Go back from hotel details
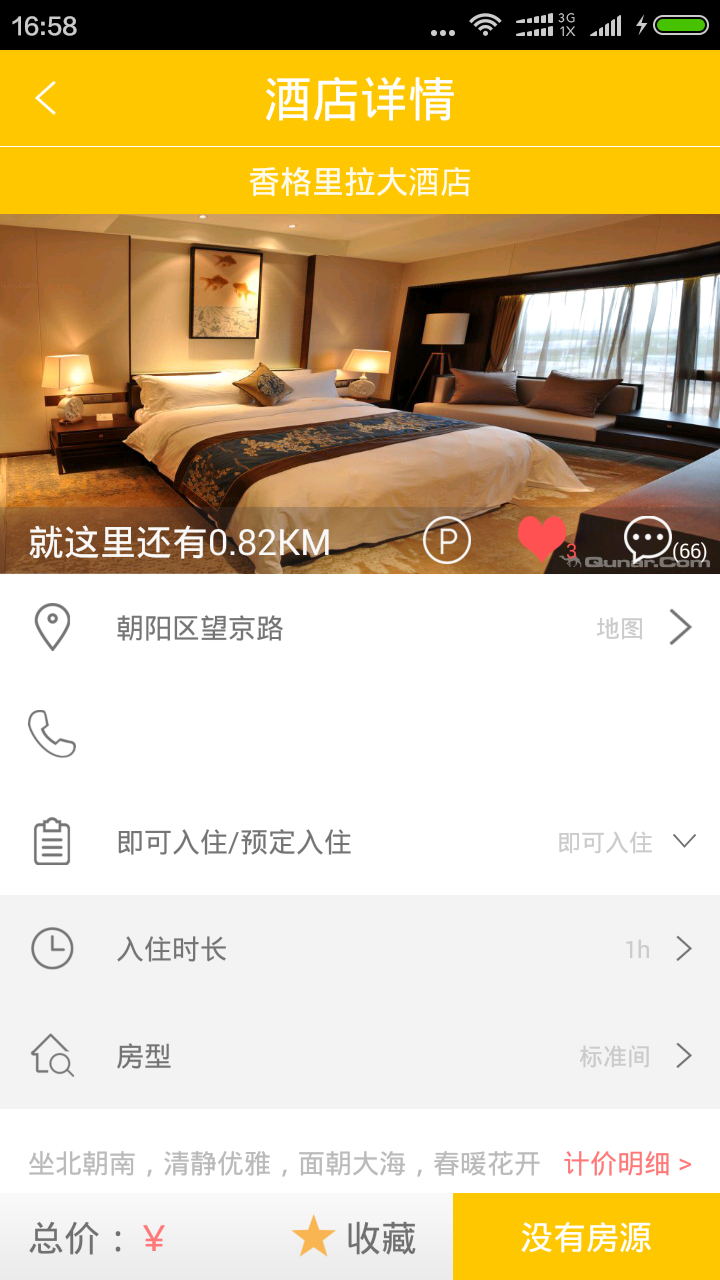 coord(46,98)
